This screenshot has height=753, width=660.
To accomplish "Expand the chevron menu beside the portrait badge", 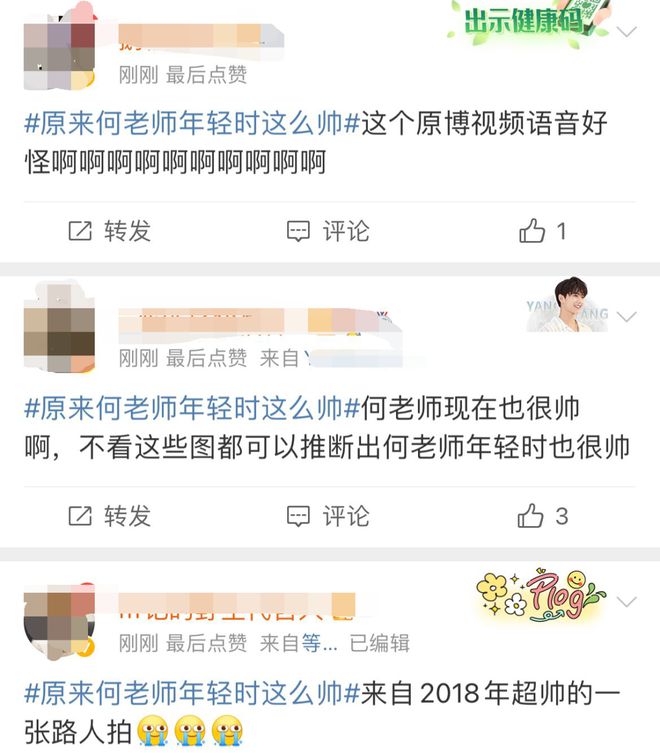I will point(627,318).
